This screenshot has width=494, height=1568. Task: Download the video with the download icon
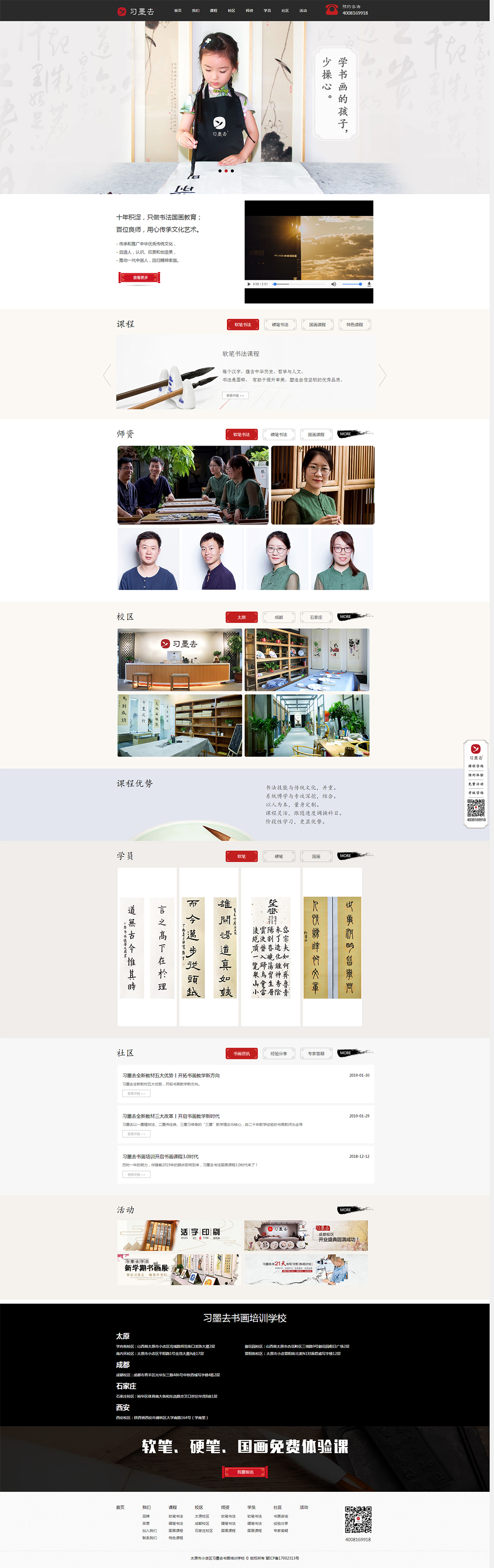pyautogui.click(x=369, y=284)
